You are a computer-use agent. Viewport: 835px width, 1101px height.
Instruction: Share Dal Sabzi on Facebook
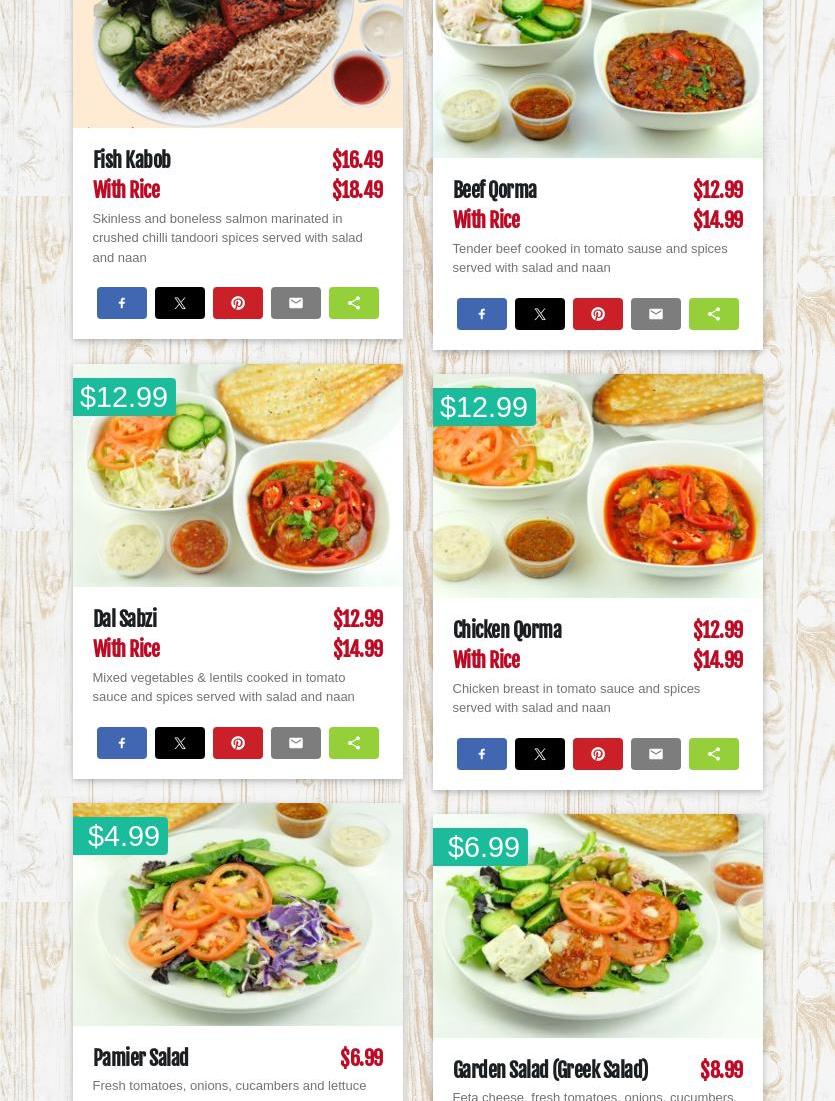[x=122, y=743]
